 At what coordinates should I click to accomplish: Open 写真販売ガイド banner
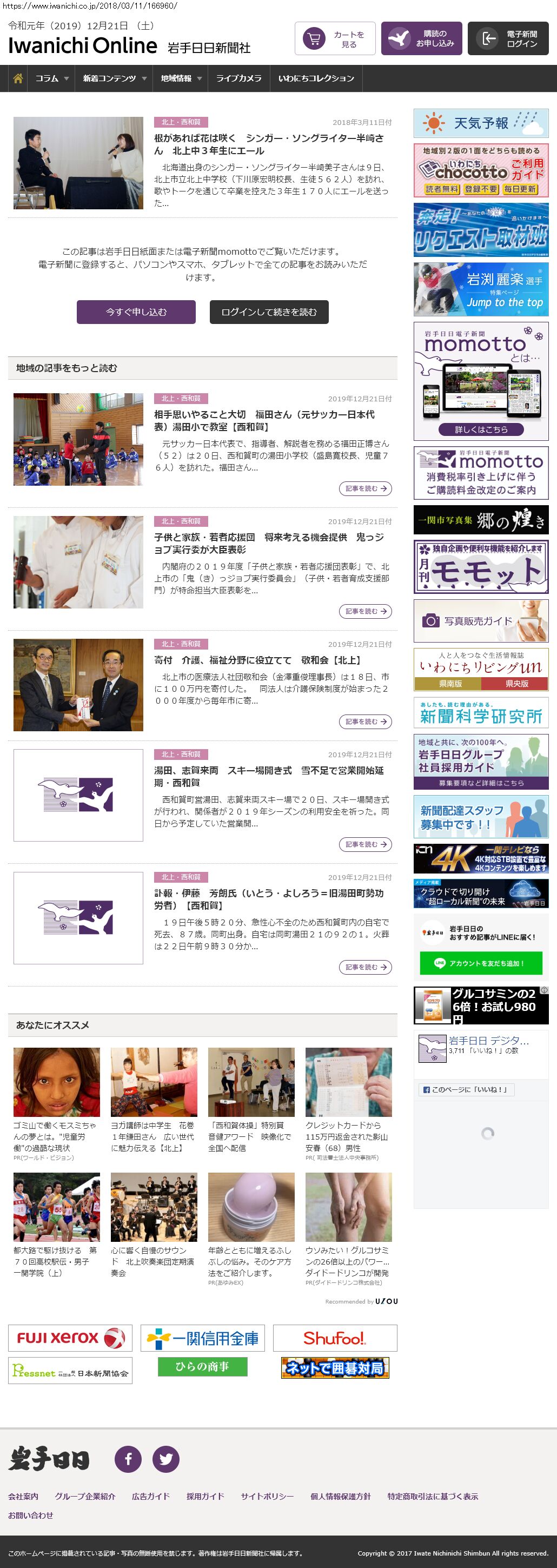481,621
